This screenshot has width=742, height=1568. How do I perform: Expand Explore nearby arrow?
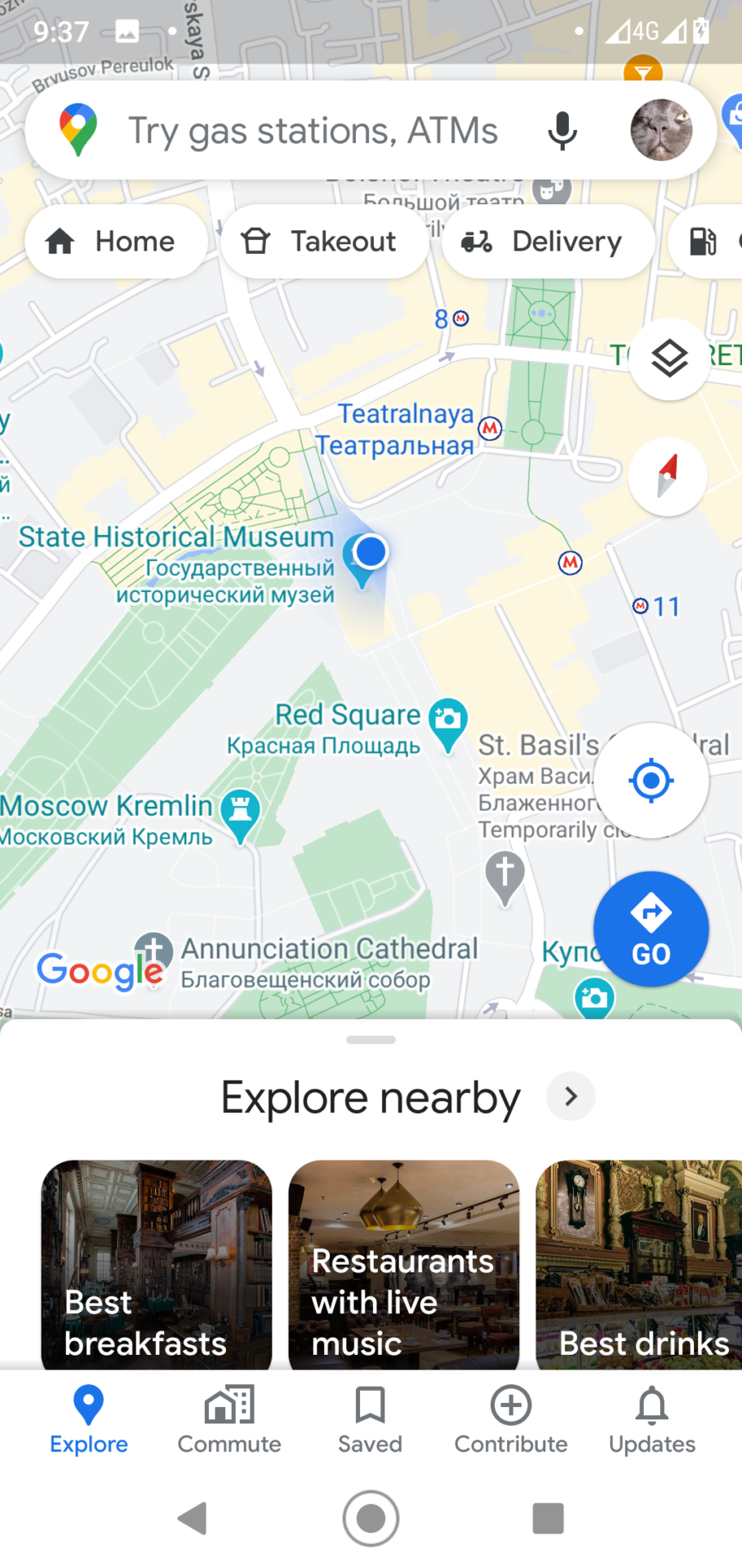point(571,1096)
